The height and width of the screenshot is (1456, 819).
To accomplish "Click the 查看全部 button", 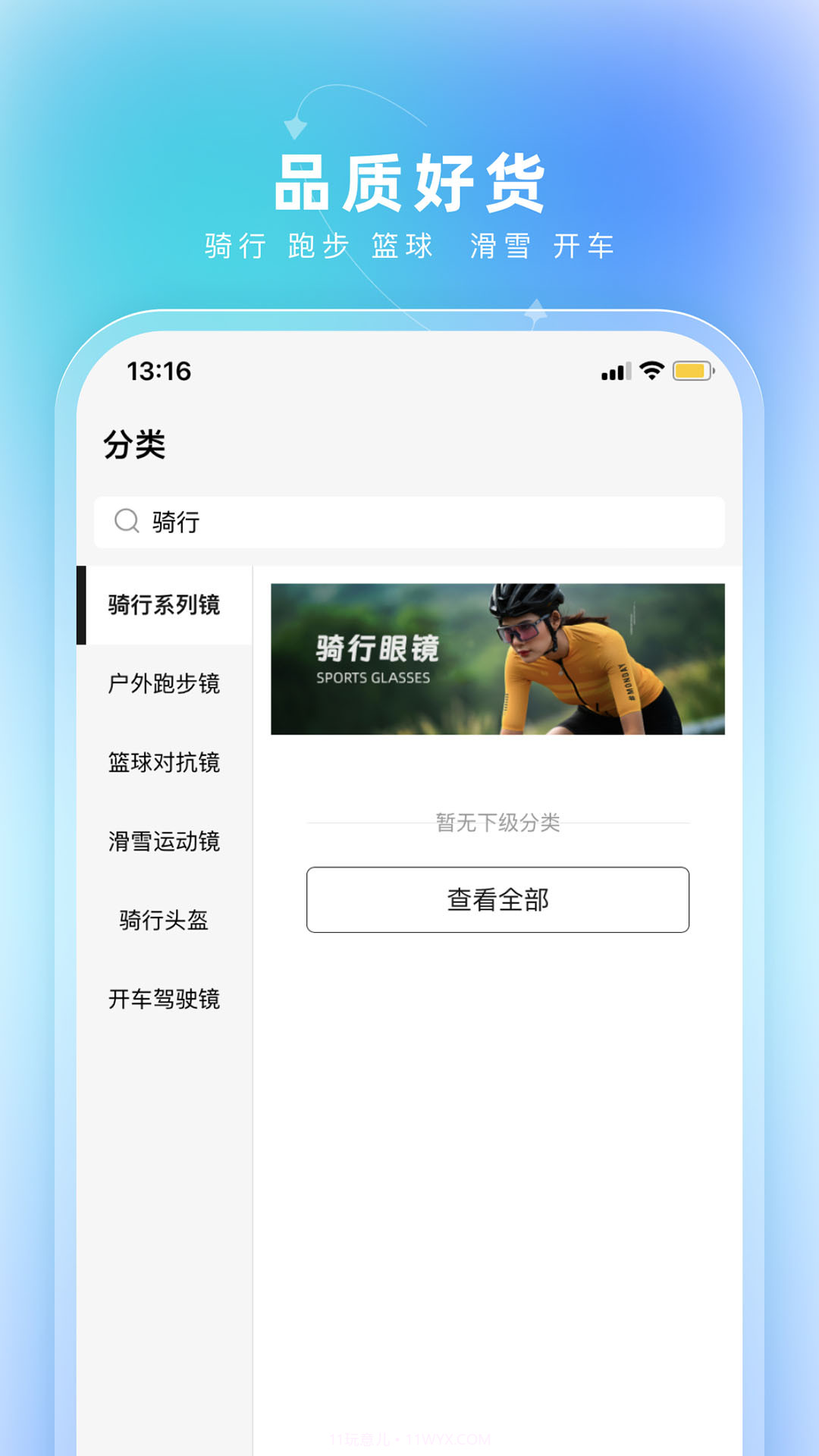I will (497, 899).
